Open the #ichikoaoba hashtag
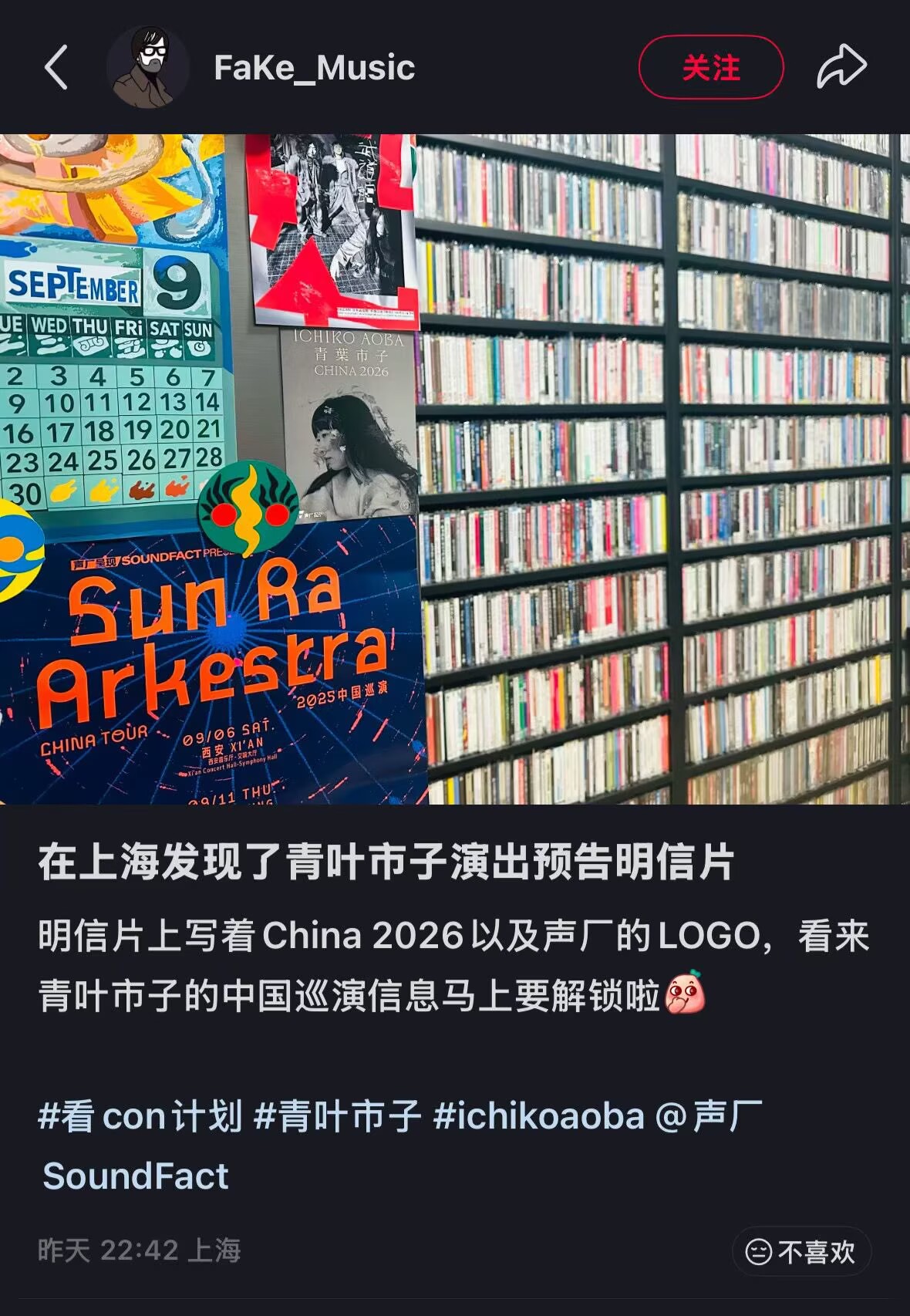This screenshot has height=1316, width=910. tap(538, 1116)
